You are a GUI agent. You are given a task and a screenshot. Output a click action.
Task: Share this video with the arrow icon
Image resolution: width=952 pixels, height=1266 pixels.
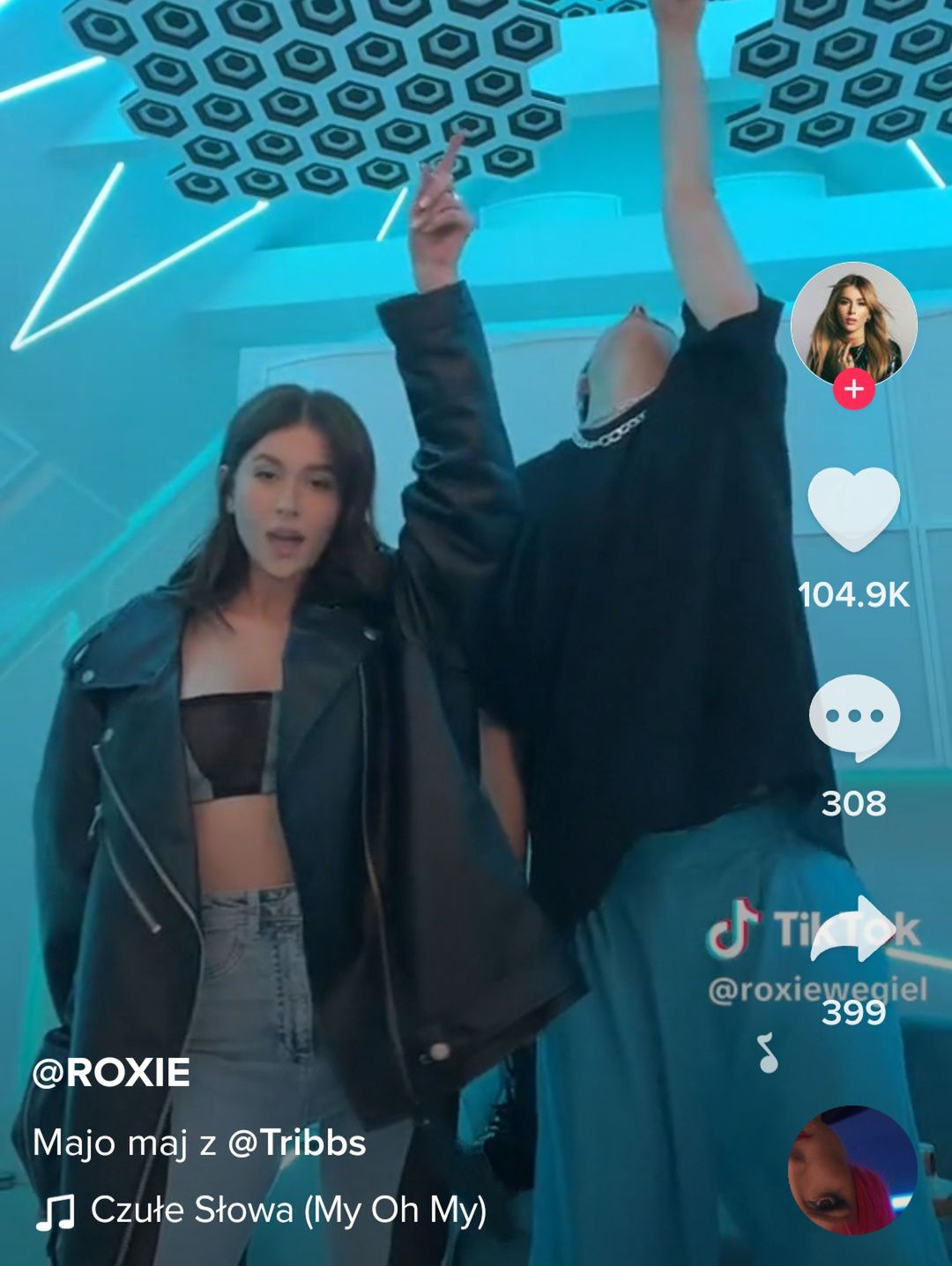(x=853, y=928)
